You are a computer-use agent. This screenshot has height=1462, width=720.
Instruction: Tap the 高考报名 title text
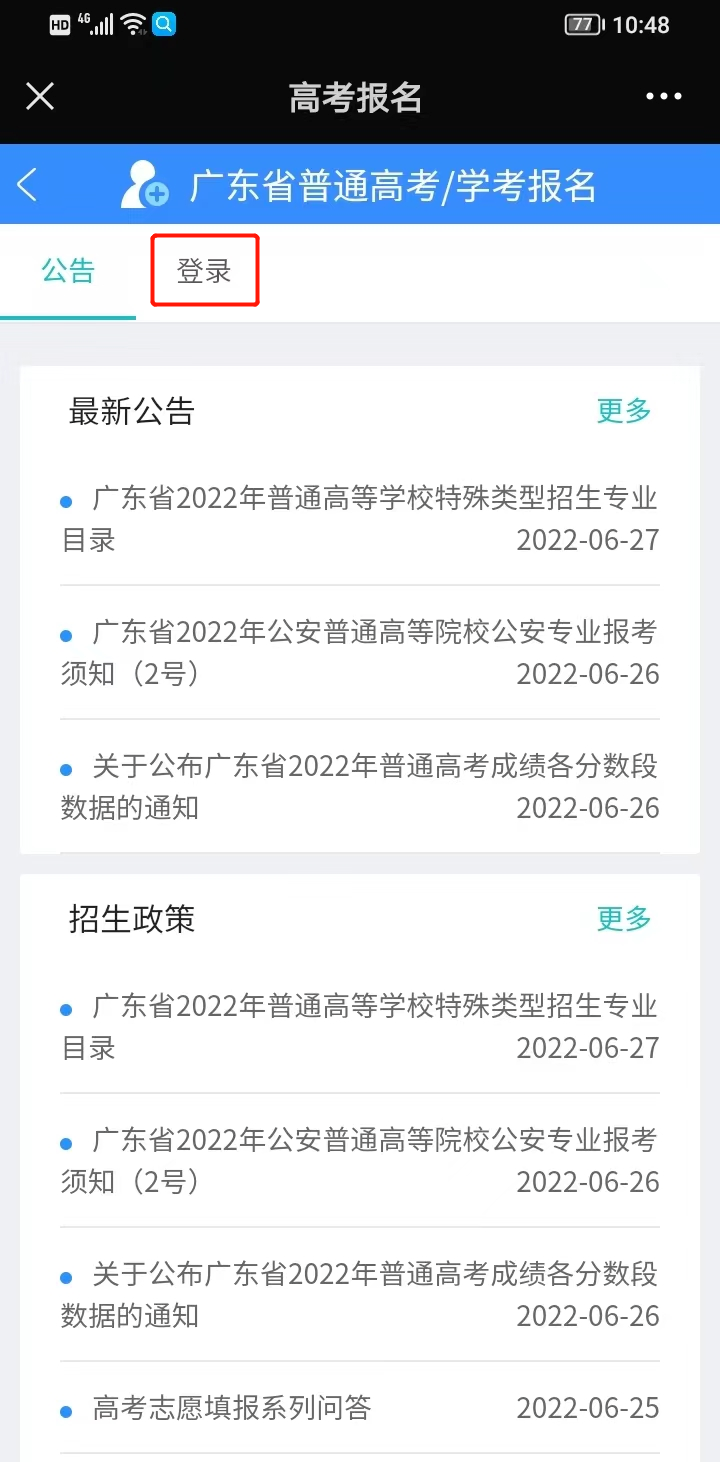(x=356, y=98)
